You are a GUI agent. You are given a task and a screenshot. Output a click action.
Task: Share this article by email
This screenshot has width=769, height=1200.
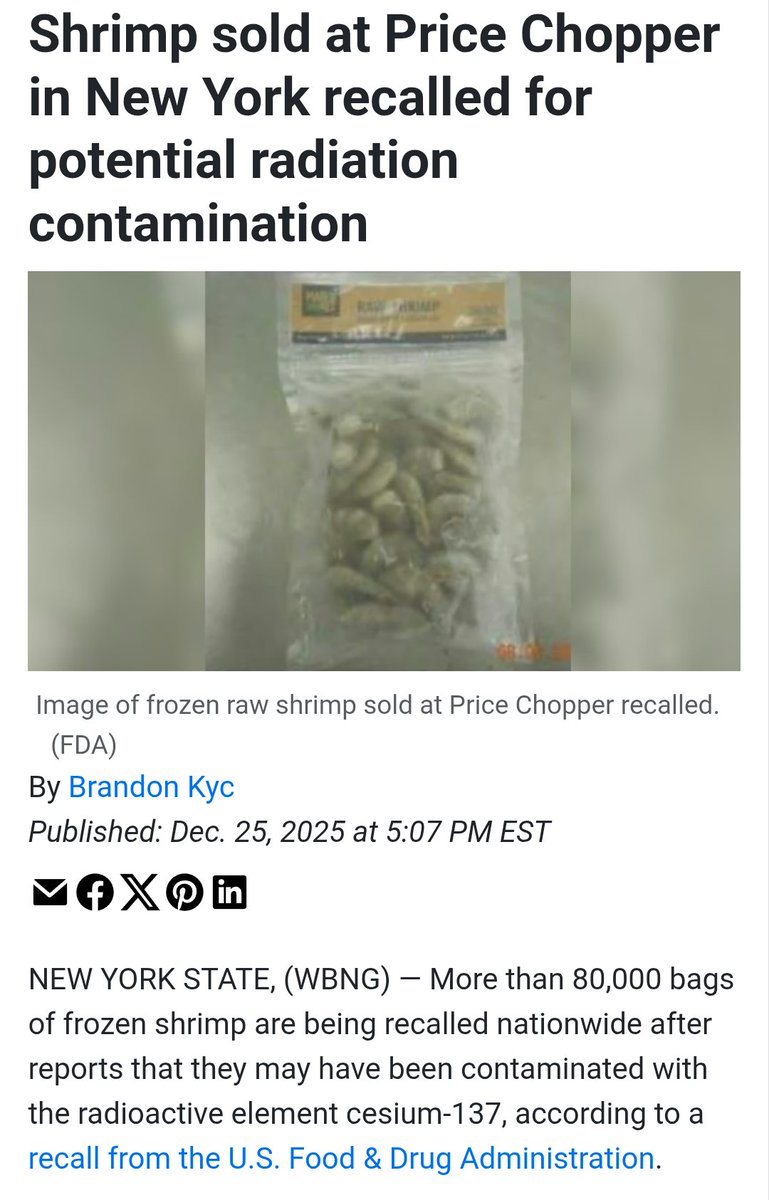tap(49, 892)
